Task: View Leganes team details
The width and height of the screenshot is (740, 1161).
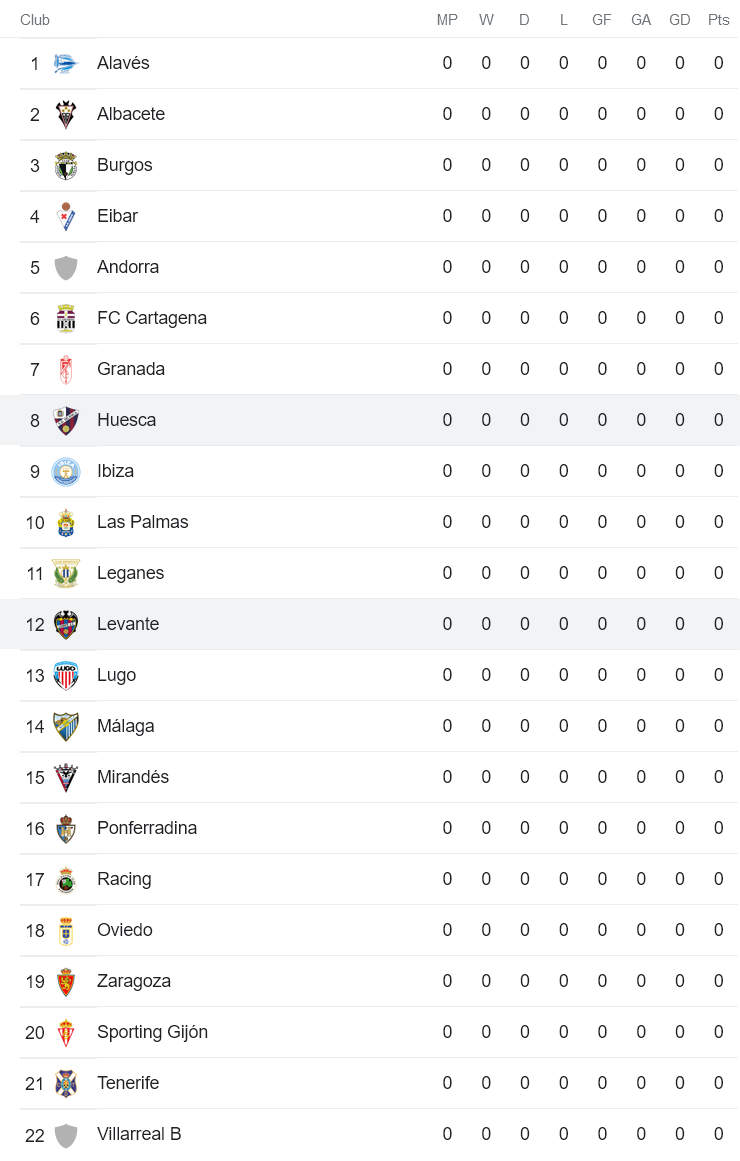Action: click(130, 573)
